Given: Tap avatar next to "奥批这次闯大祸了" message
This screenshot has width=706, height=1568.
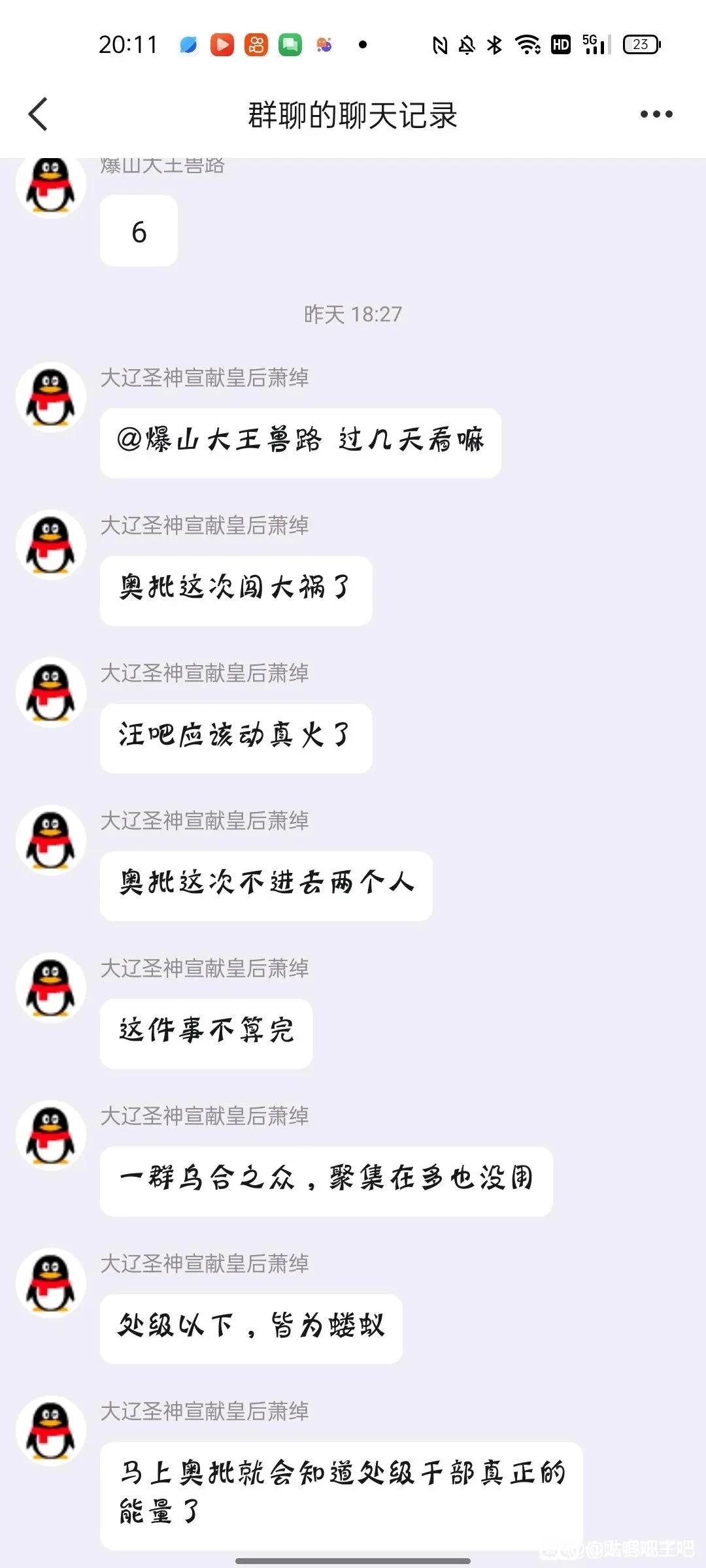Looking at the screenshot, I should (51, 544).
